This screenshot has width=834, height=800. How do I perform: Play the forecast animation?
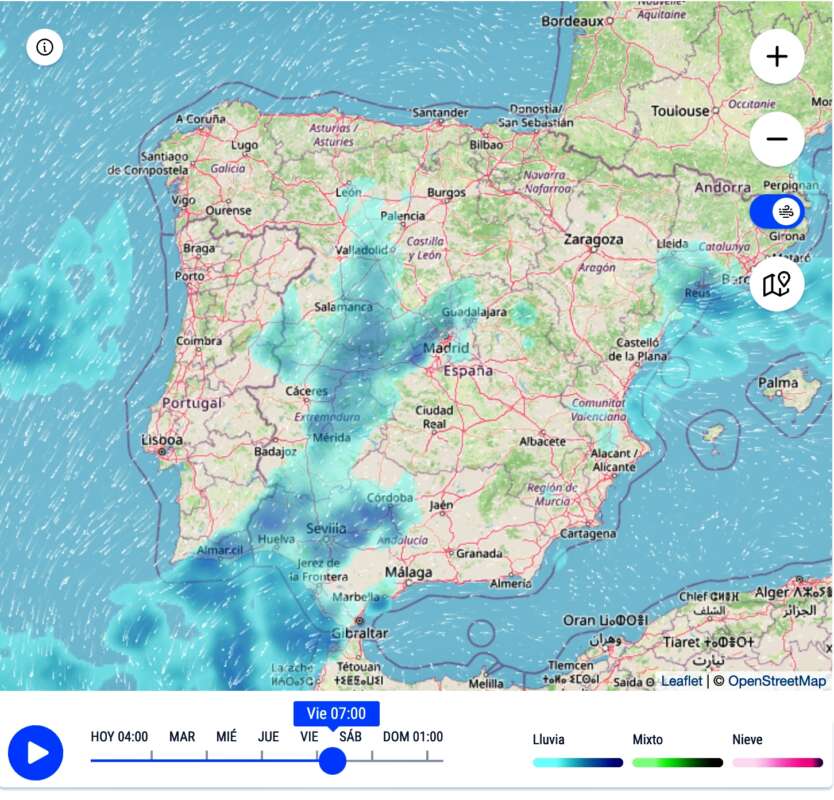coord(36,753)
